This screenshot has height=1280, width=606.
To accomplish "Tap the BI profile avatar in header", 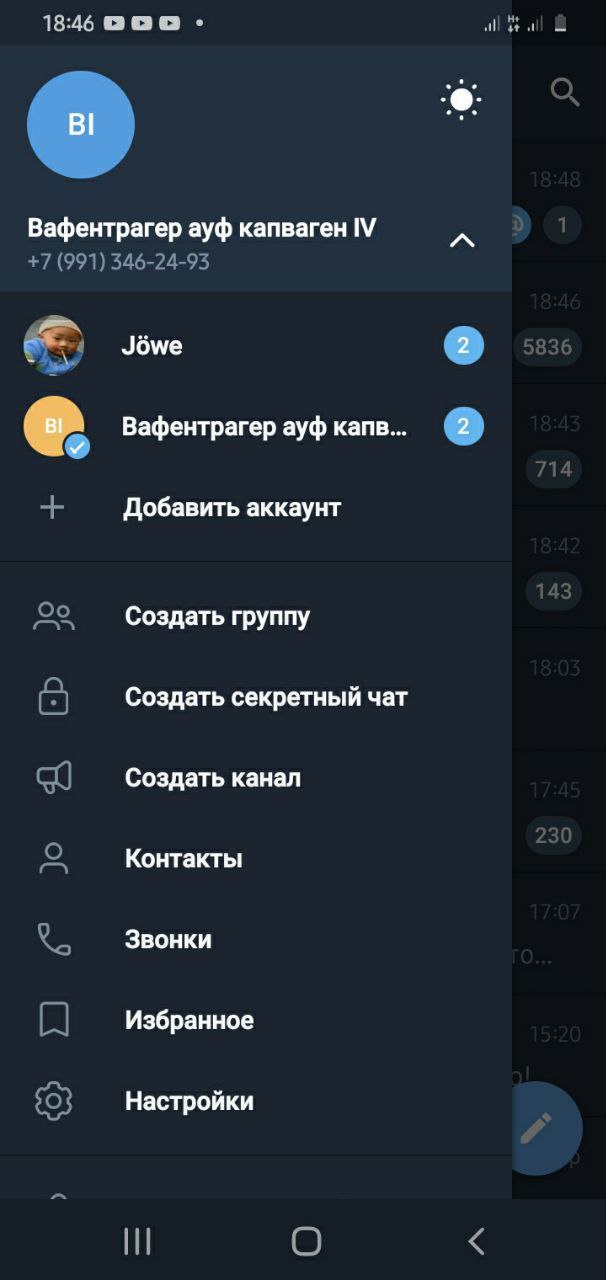I will 81,125.
